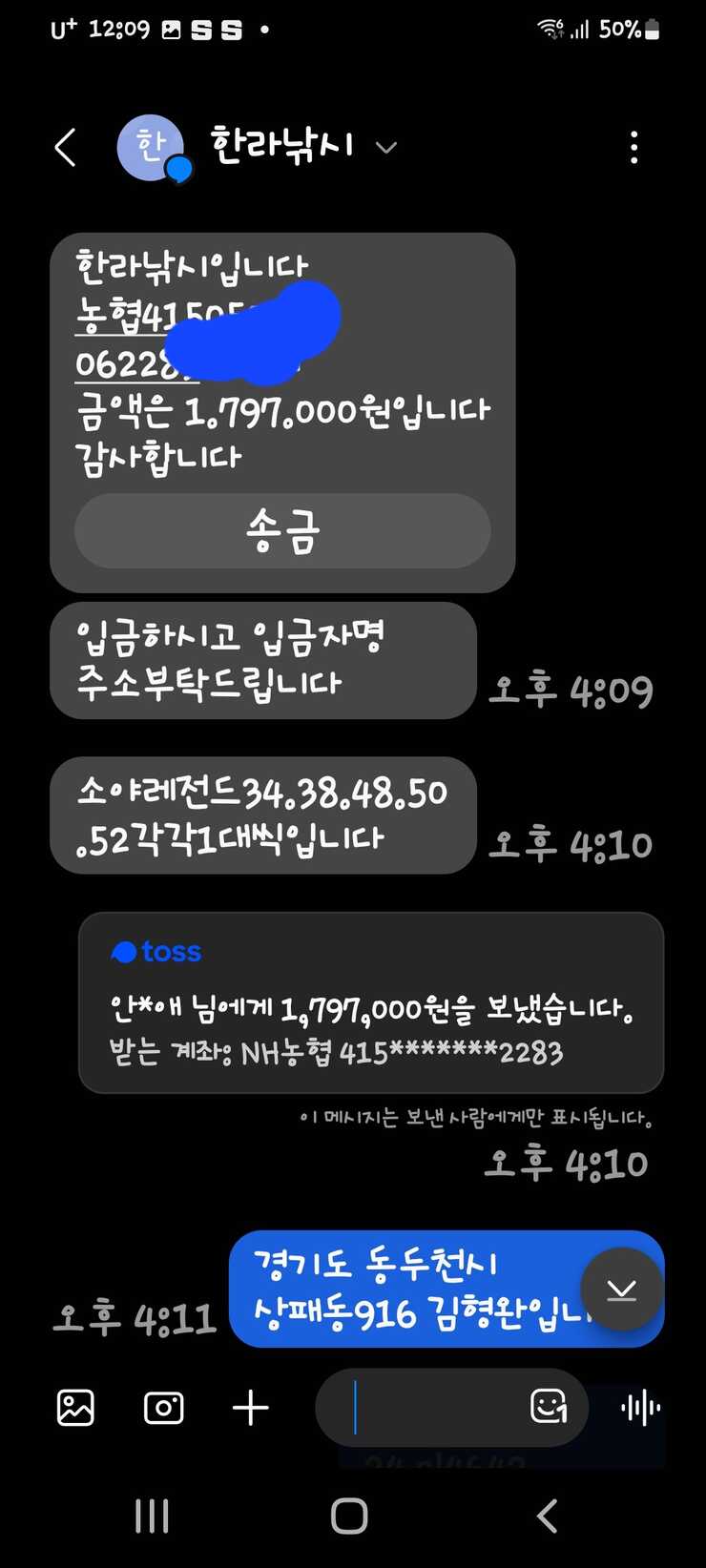The width and height of the screenshot is (706, 1568).
Task: Open the three-dot overflow menu
Action: [634, 148]
